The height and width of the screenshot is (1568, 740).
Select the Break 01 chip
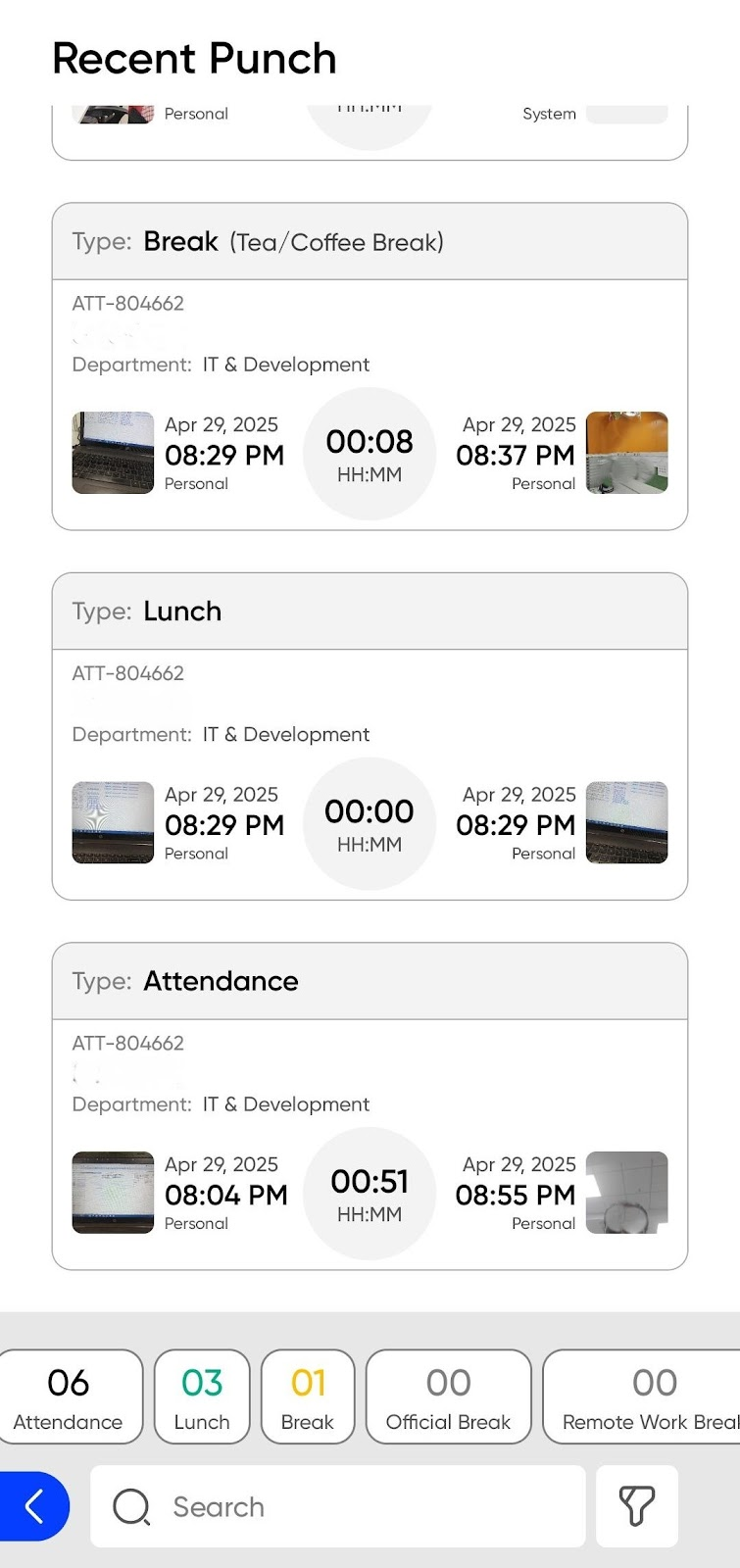click(308, 1396)
